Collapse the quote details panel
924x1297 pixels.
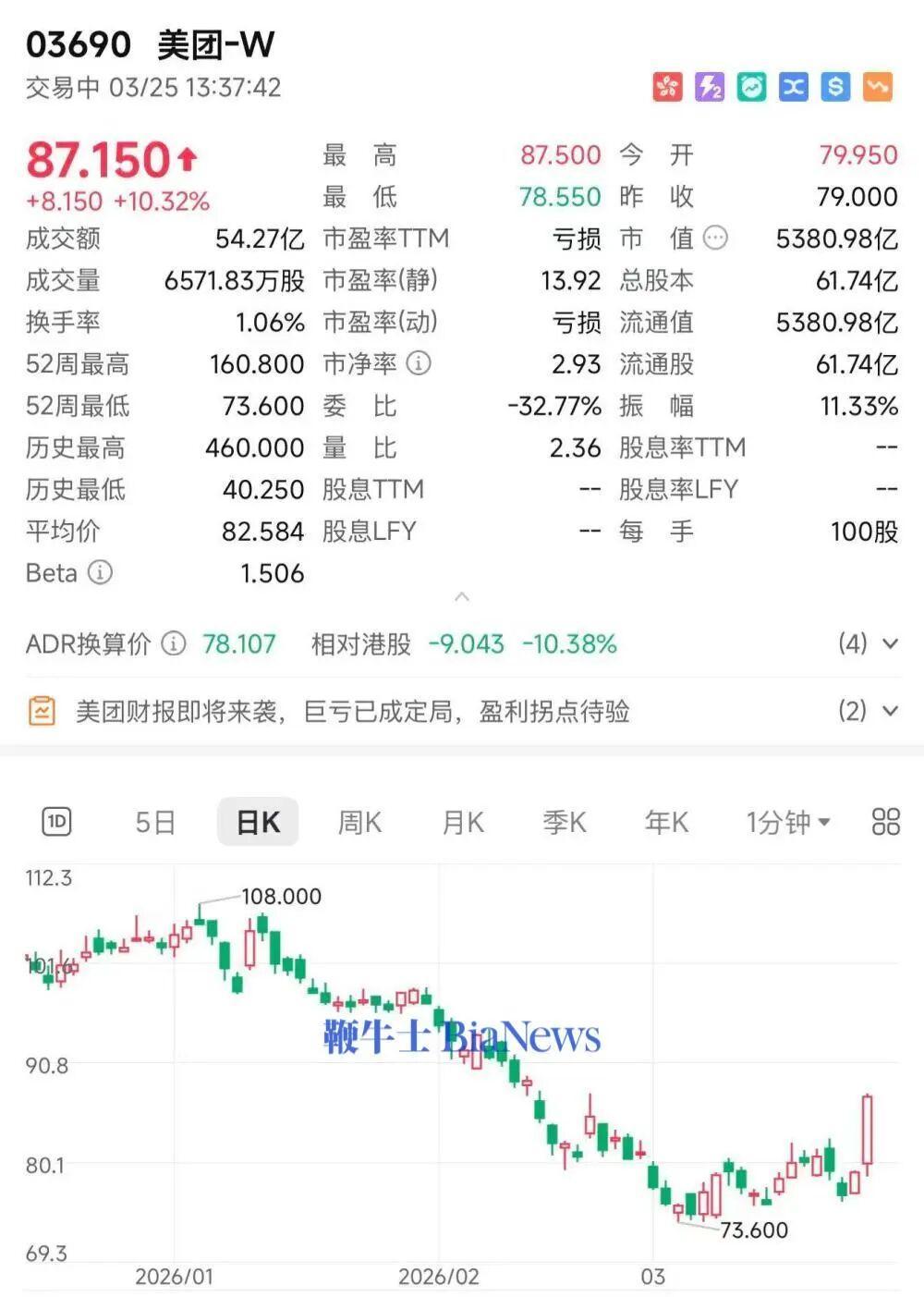pyautogui.click(x=462, y=598)
